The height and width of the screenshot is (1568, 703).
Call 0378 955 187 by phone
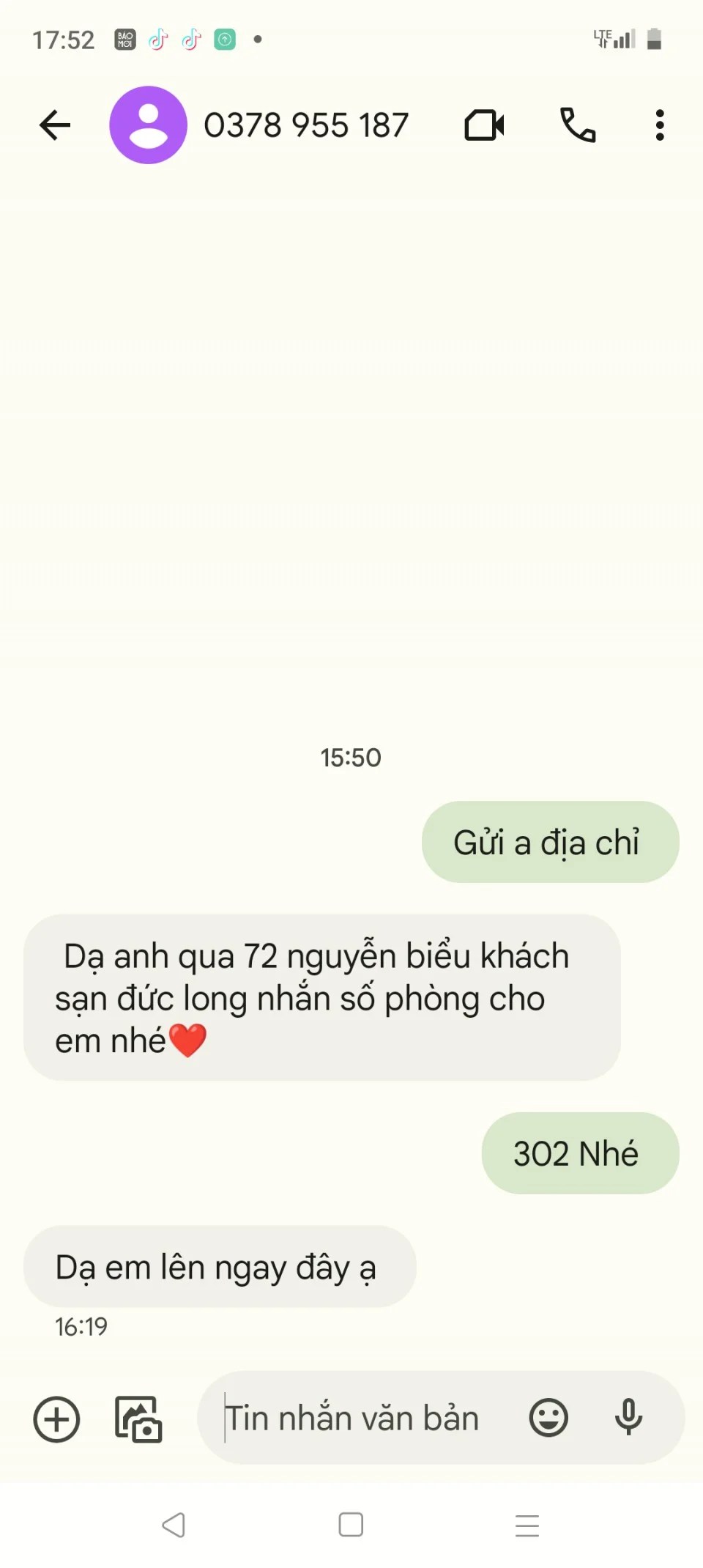578,125
